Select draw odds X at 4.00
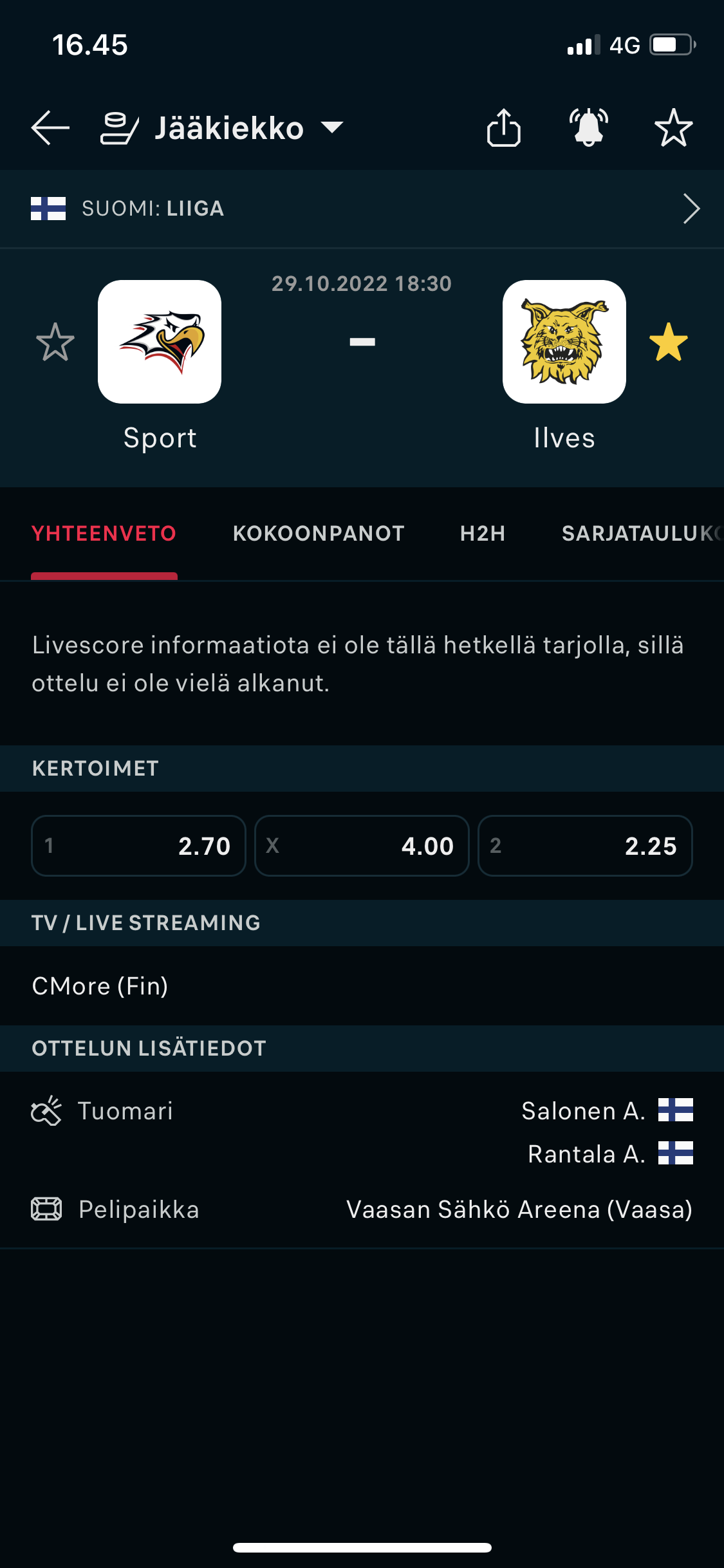Viewport: 724px width, 1568px height. pyautogui.click(x=362, y=845)
